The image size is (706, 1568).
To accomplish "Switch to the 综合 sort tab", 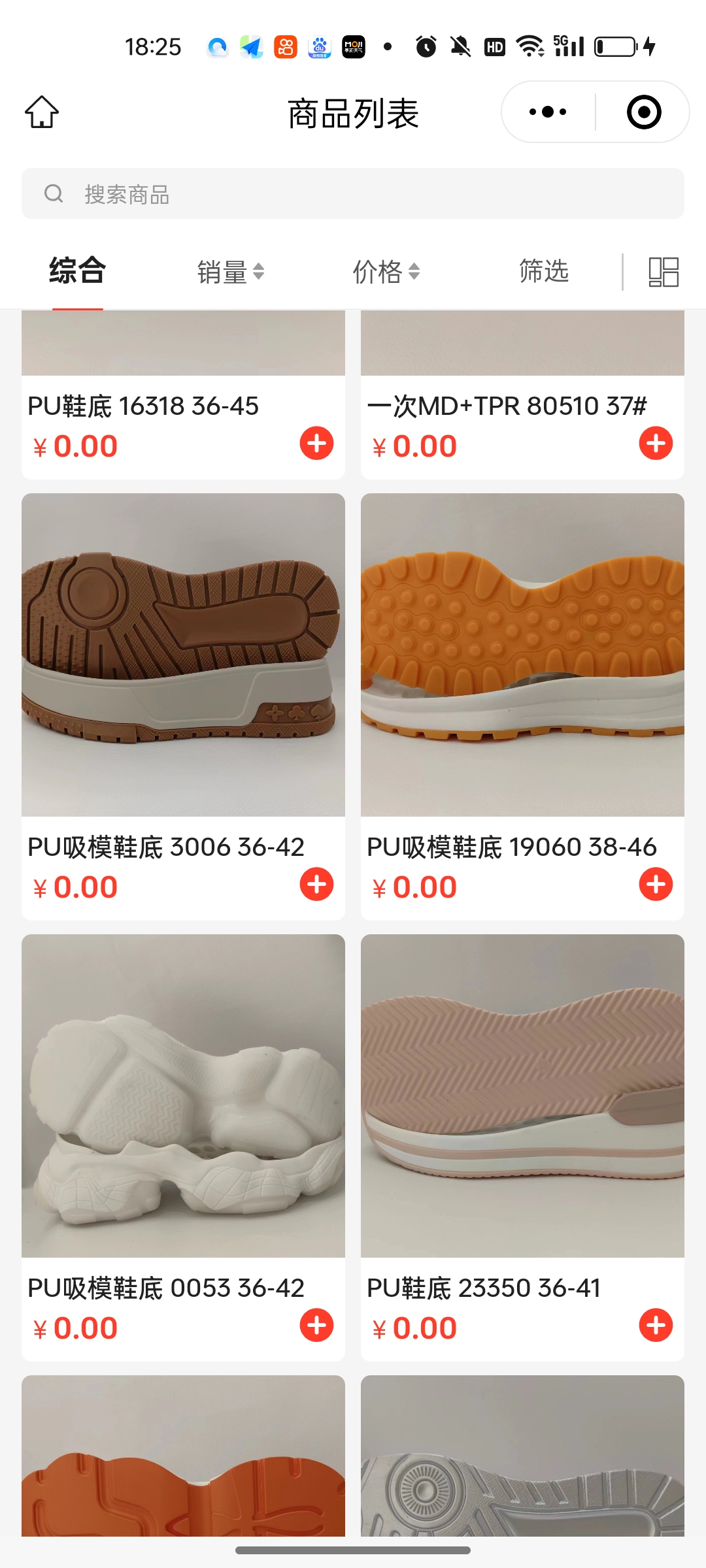I will (78, 271).
